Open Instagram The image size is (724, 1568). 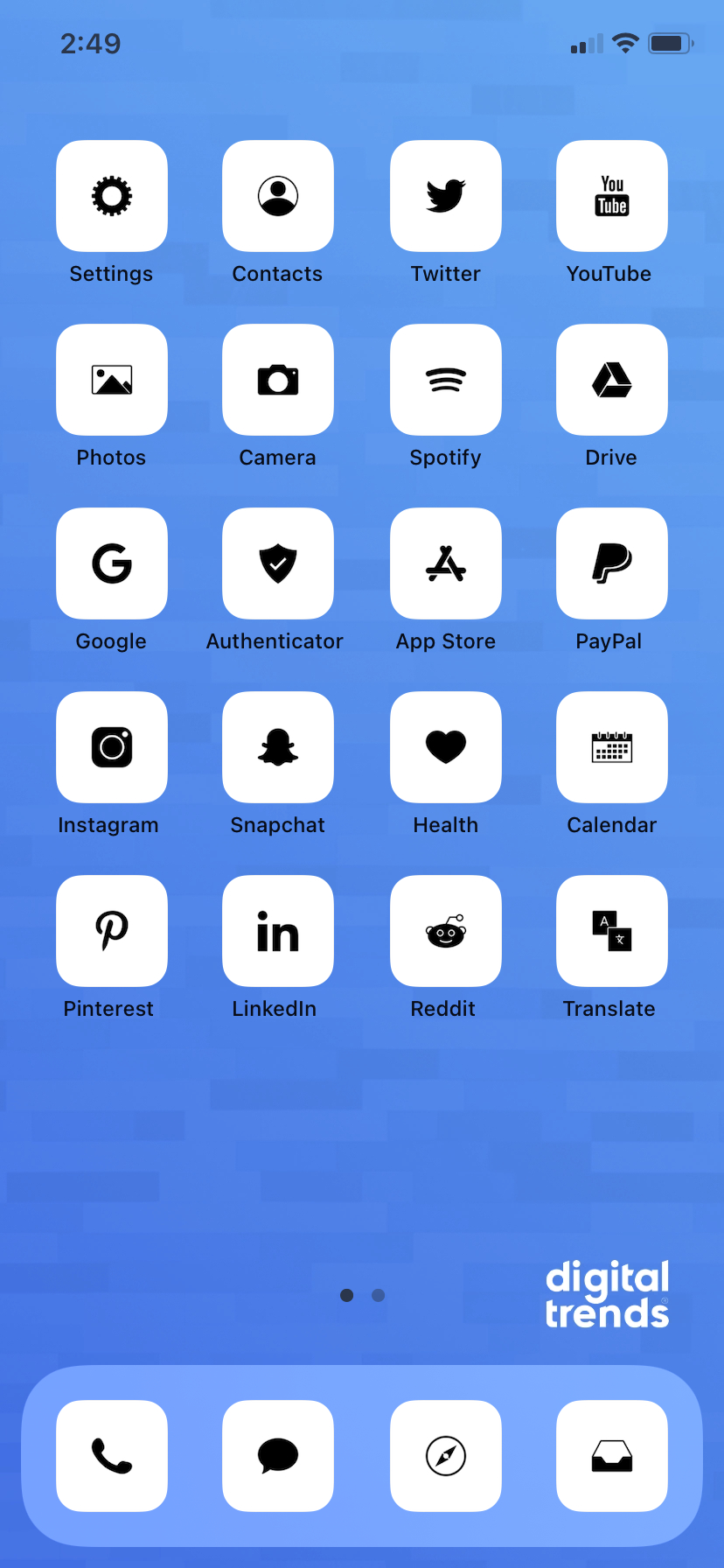[x=112, y=747]
